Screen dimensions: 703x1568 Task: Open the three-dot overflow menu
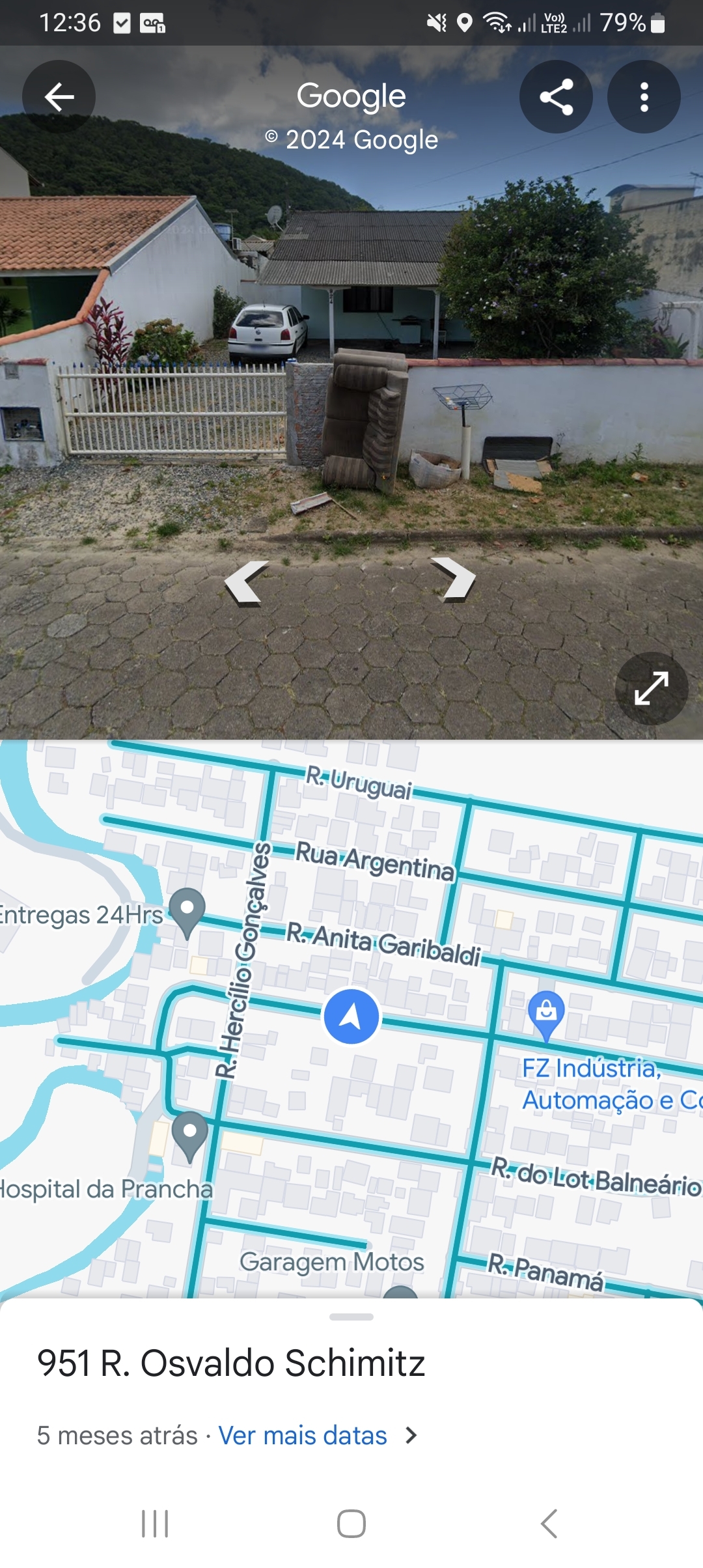[644, 97]
